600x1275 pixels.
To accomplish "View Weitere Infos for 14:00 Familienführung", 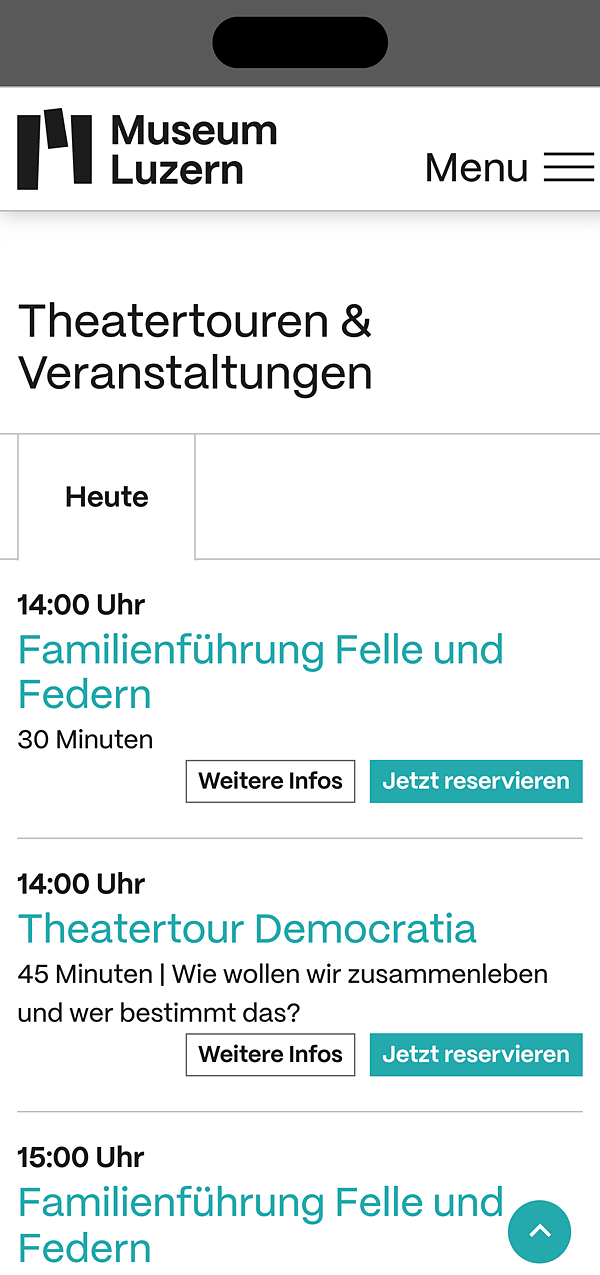I will click(x=270, y=781).
